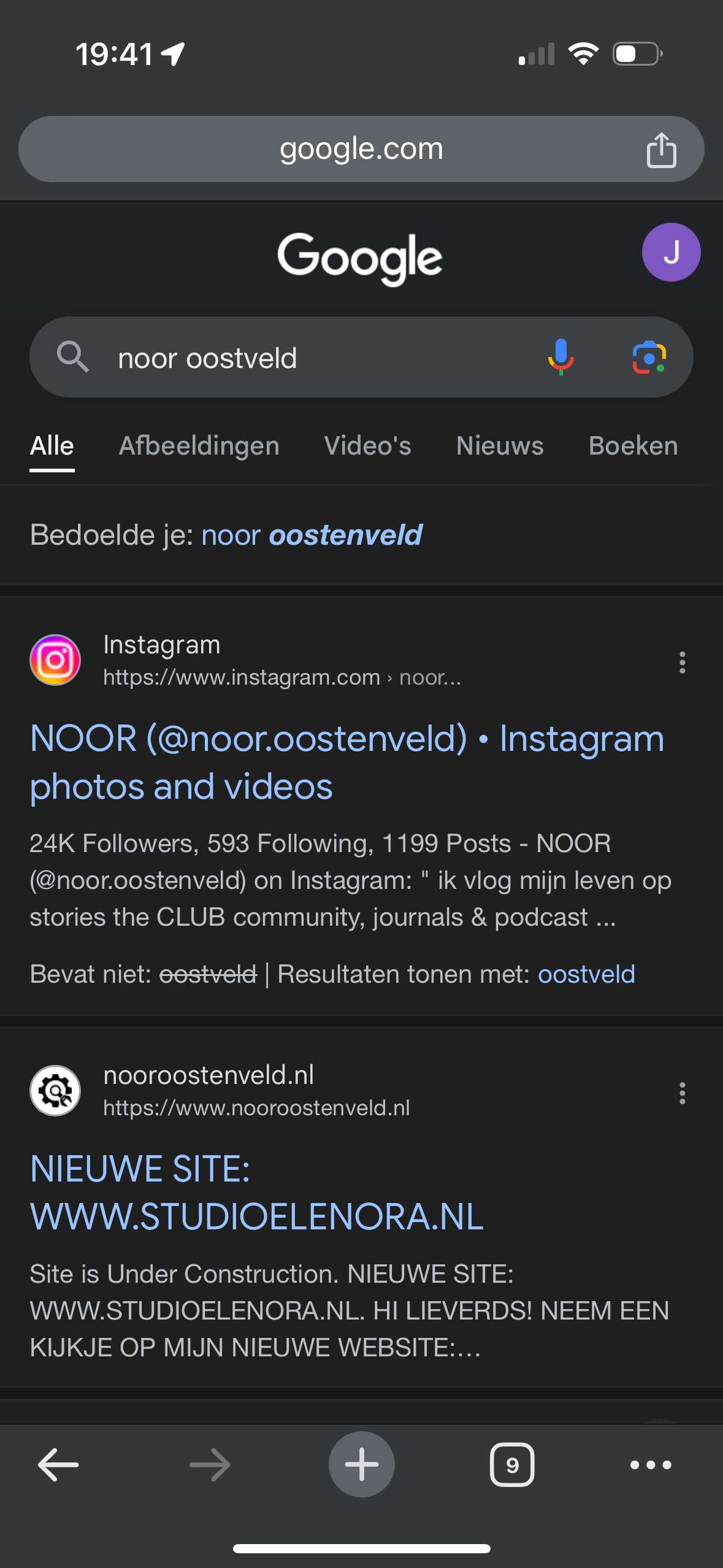Image resolution: width=723 pixels, height=1568 pixels.
Task: Open options for the Instagram result
Action: pos(682,663)
